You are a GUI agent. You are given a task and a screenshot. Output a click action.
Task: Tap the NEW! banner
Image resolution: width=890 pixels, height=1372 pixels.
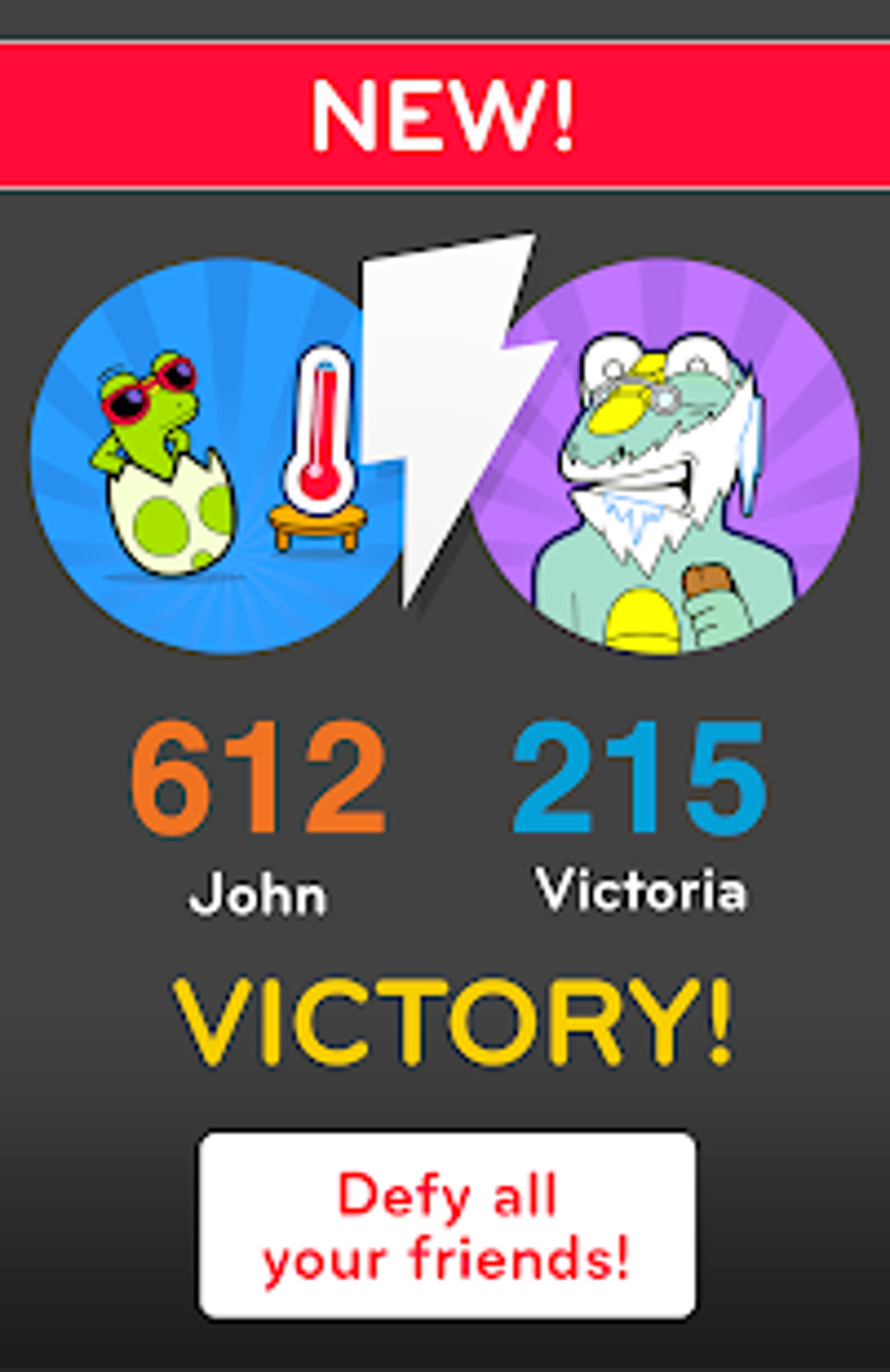[x=445, y=112]
